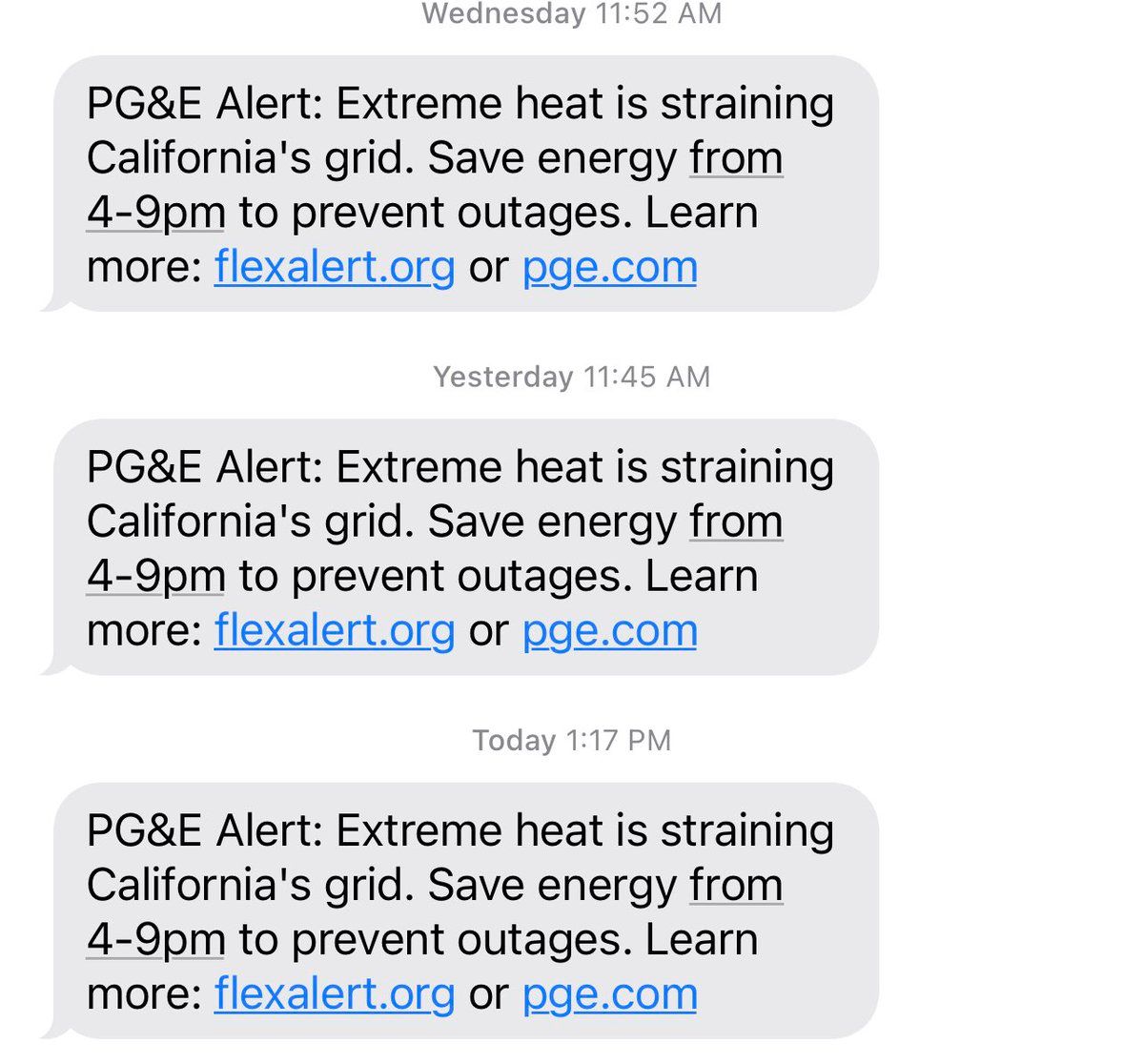Open pge.com link in Wednesday's message
1144x1064 pixels.
pyautogui.click(x=609, y=267)
